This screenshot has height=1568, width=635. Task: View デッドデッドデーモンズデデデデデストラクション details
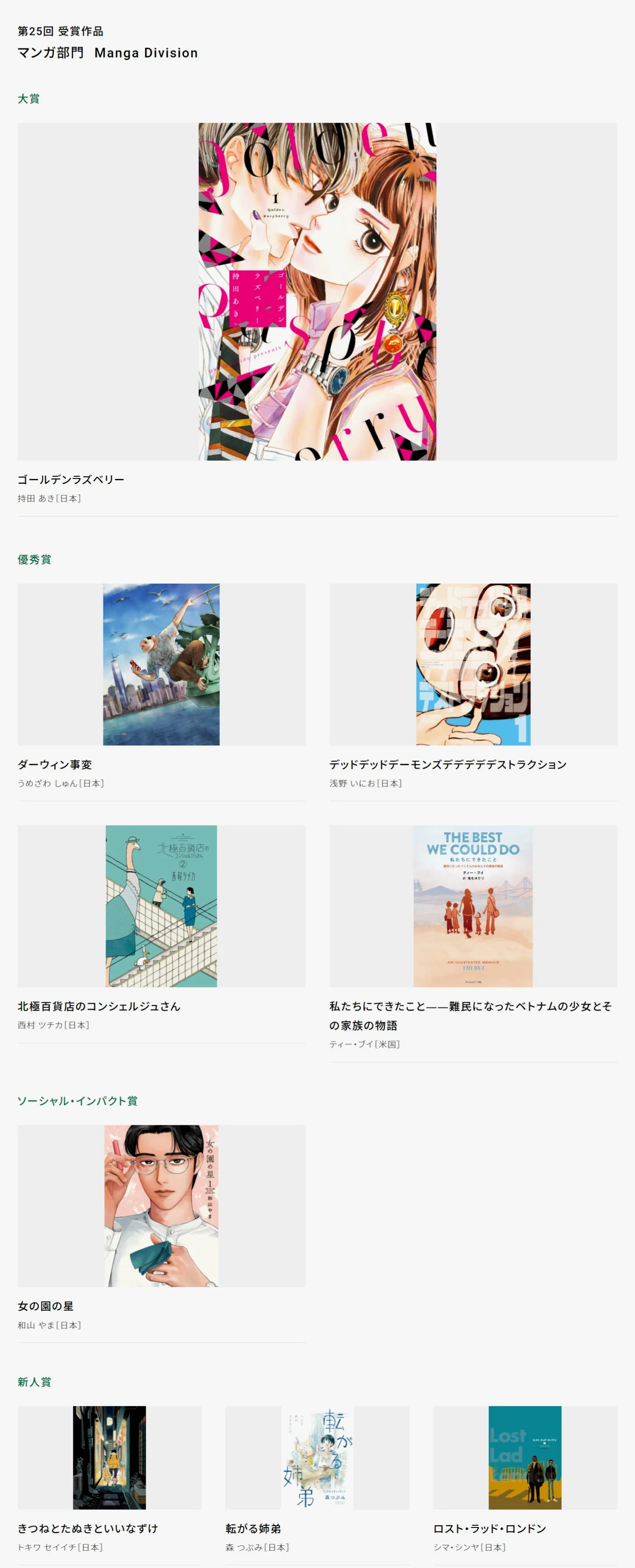[473, 664]
